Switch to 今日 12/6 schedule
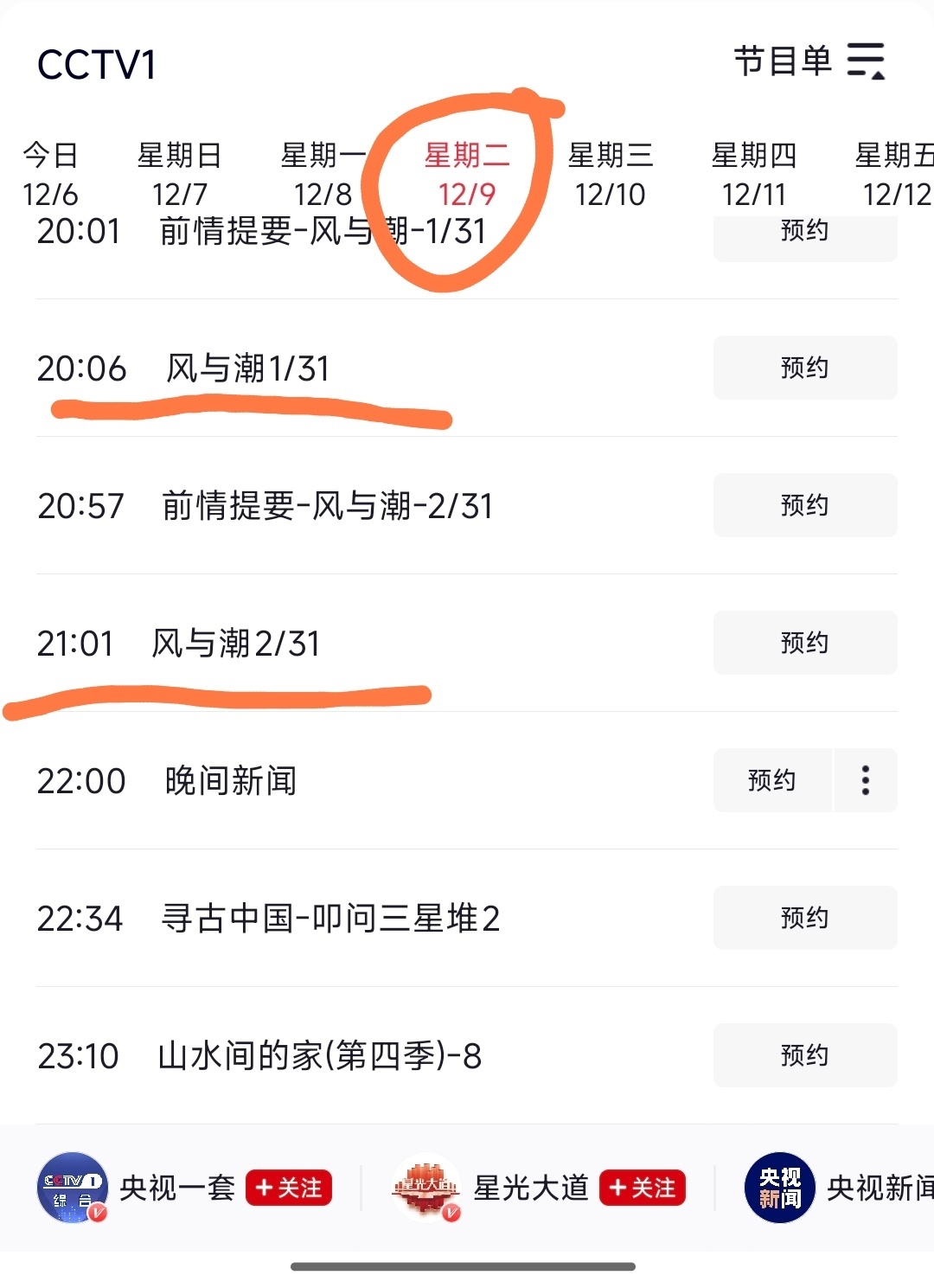 point(50,174)
